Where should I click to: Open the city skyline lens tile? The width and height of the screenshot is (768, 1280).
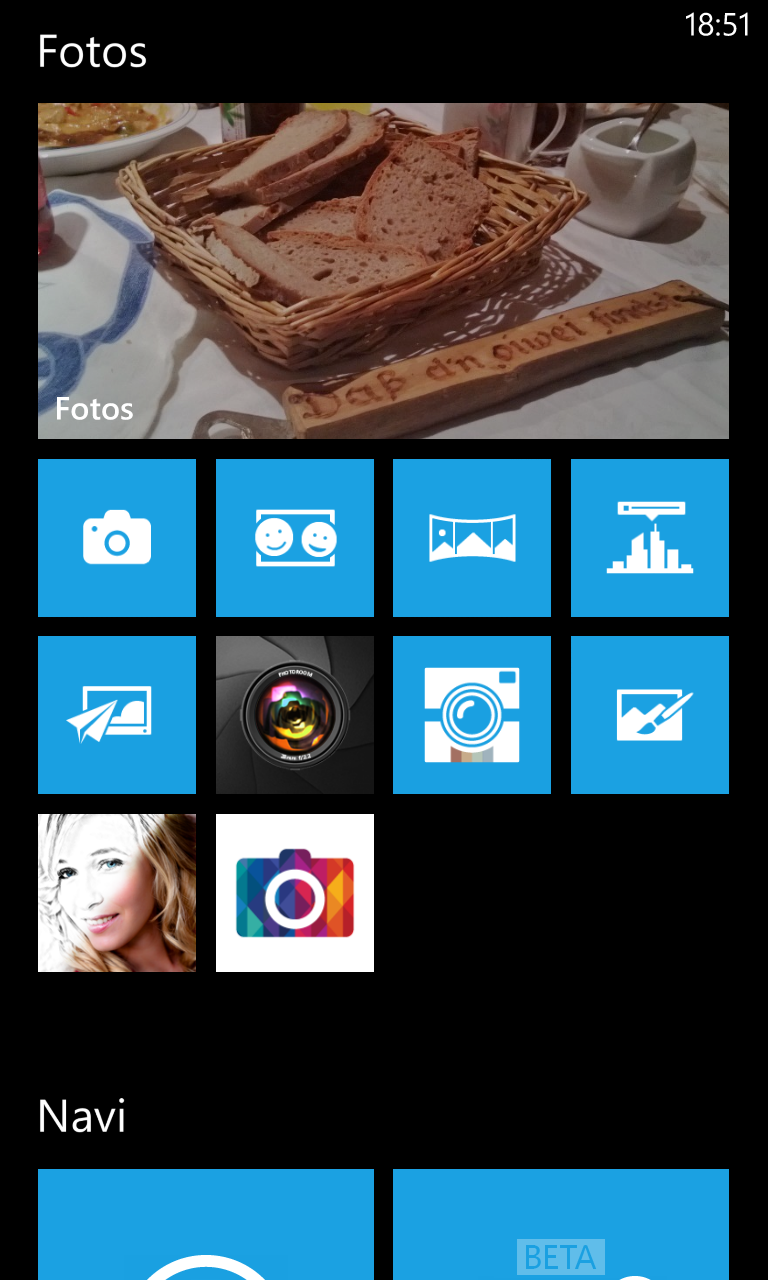click(x=650, y=538)
